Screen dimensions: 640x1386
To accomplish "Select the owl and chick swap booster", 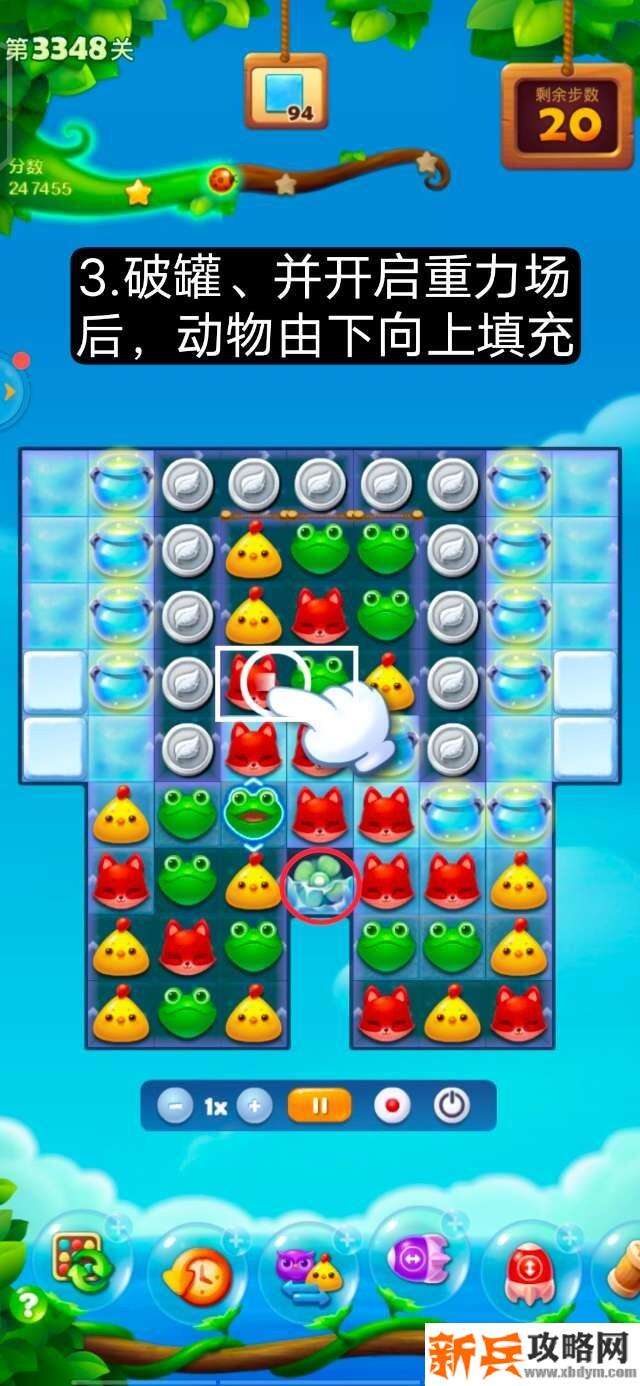I will (x=307, y=1270).
